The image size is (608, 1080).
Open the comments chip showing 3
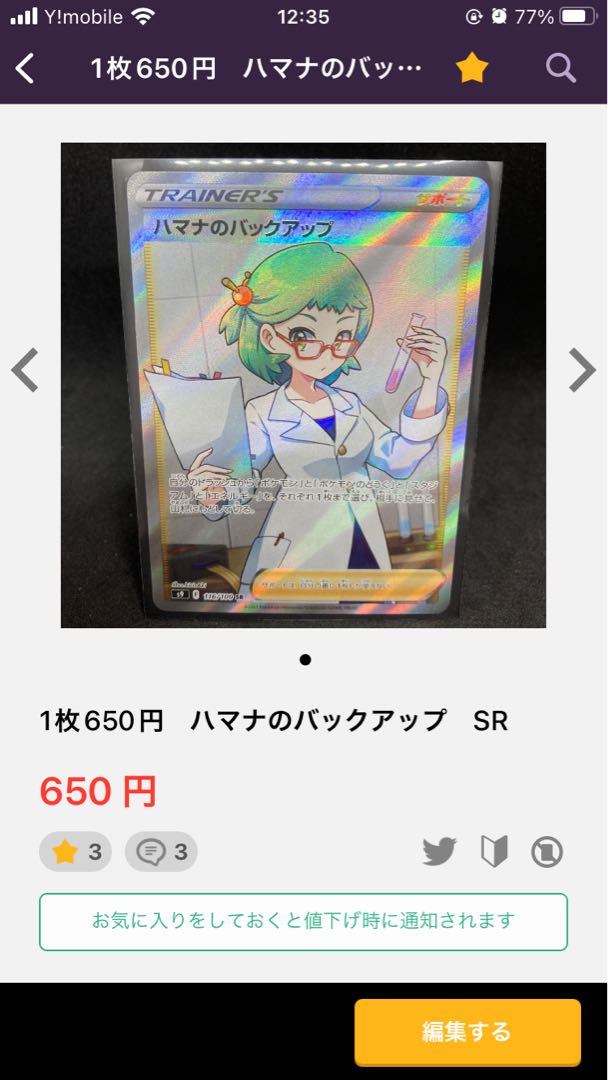(161, 852)
